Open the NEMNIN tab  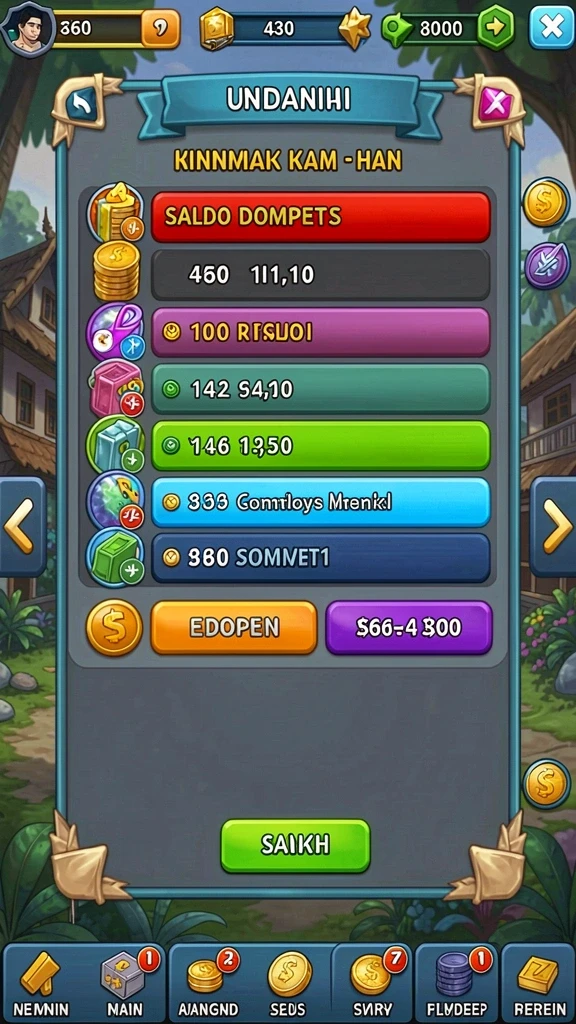[40, 983]
